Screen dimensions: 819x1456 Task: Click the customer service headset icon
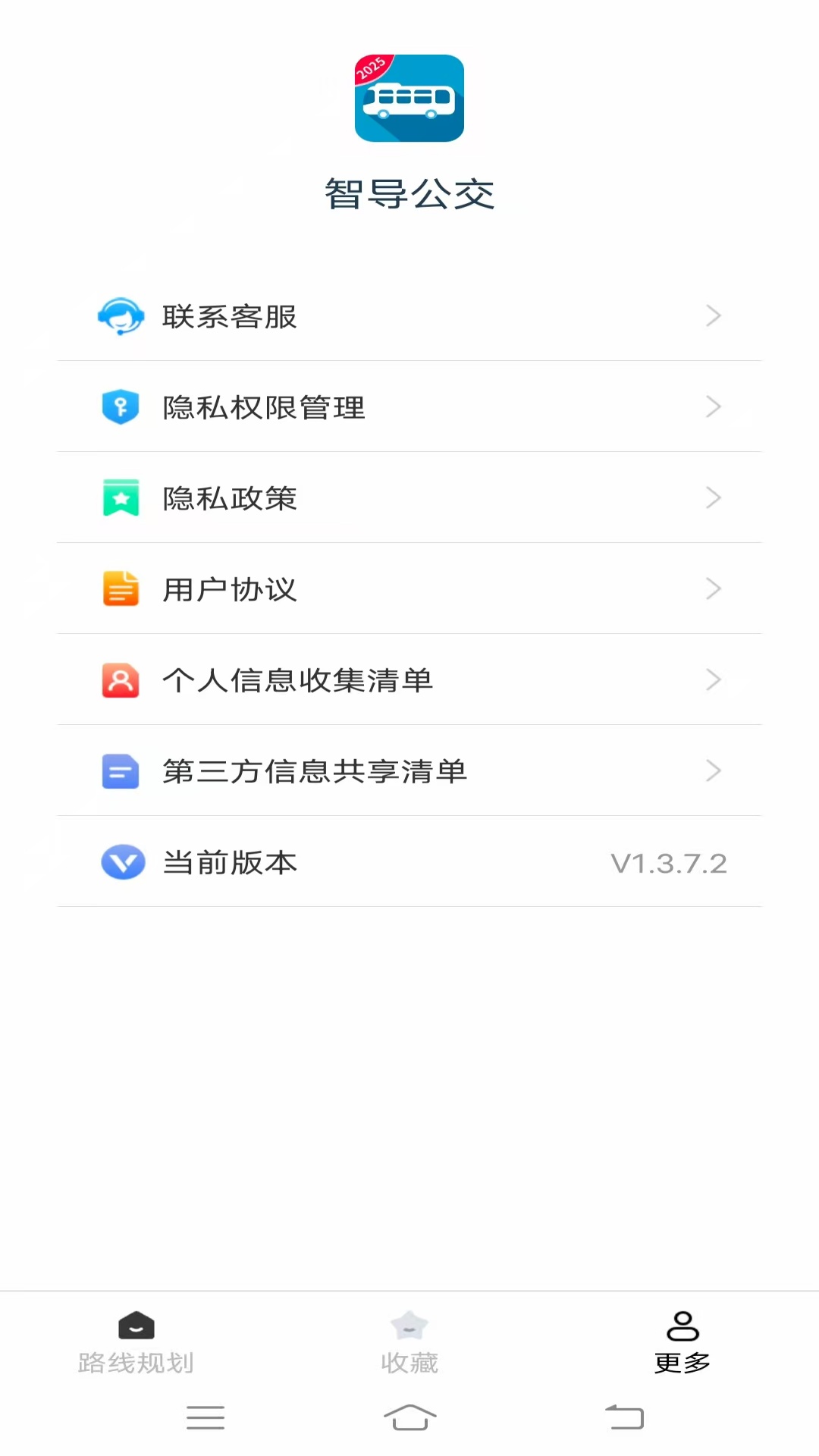point(121,316)
